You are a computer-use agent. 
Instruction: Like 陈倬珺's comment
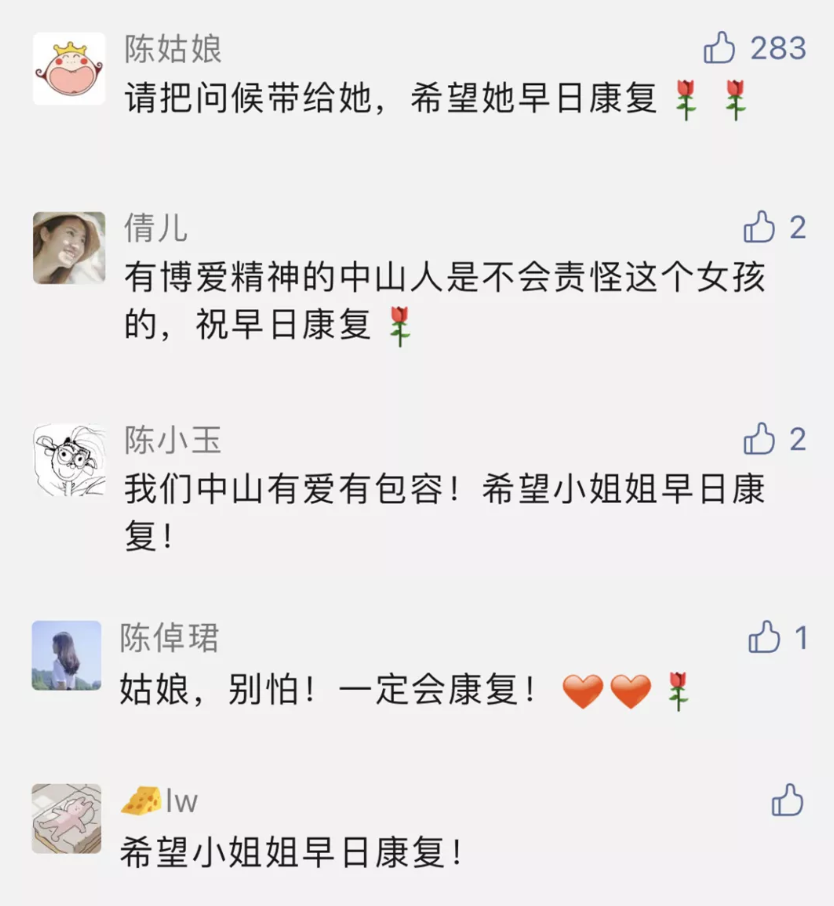764,636
